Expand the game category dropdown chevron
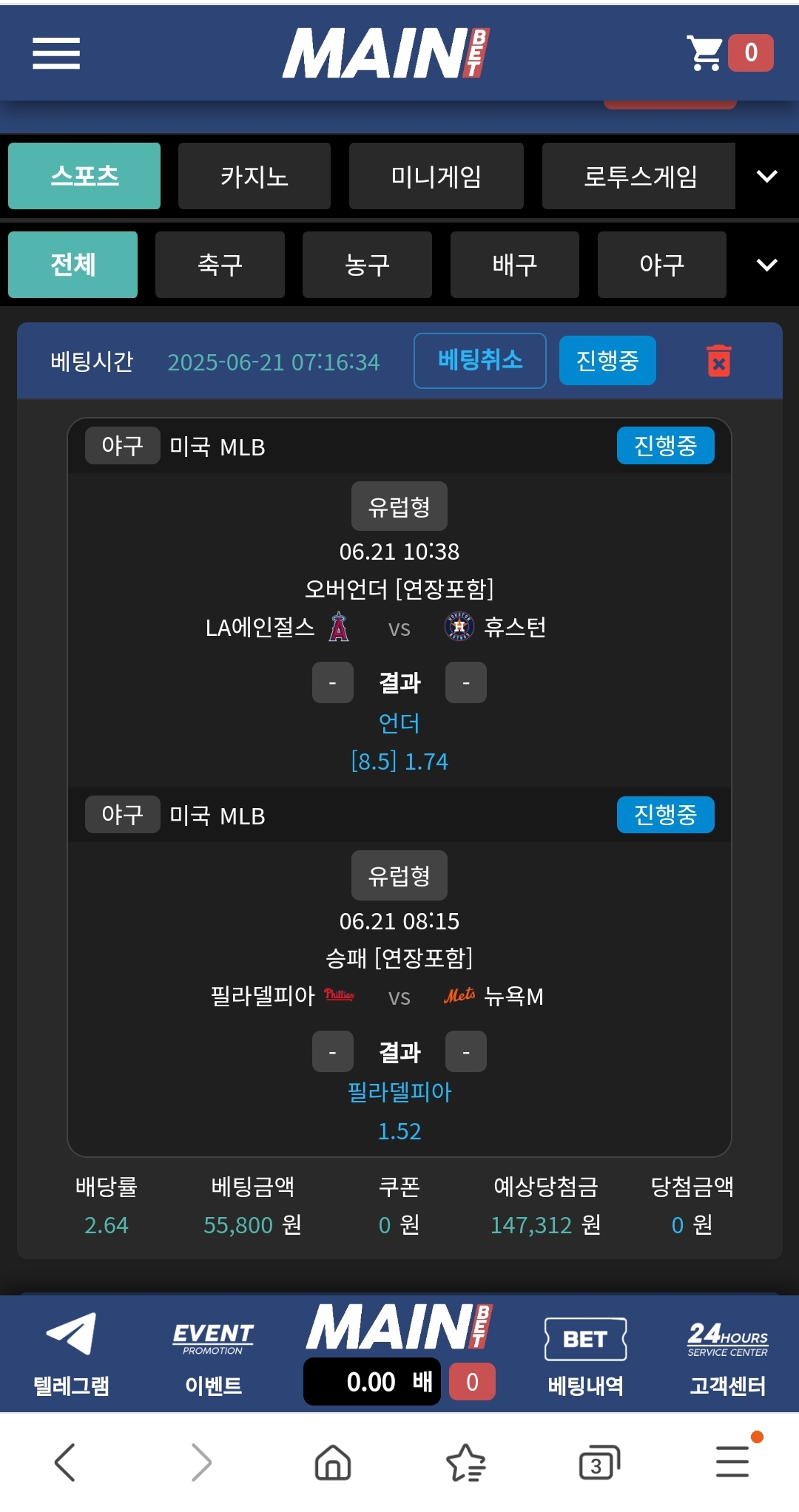Screen dimensions: 799x1512 (x=767, y=176)
